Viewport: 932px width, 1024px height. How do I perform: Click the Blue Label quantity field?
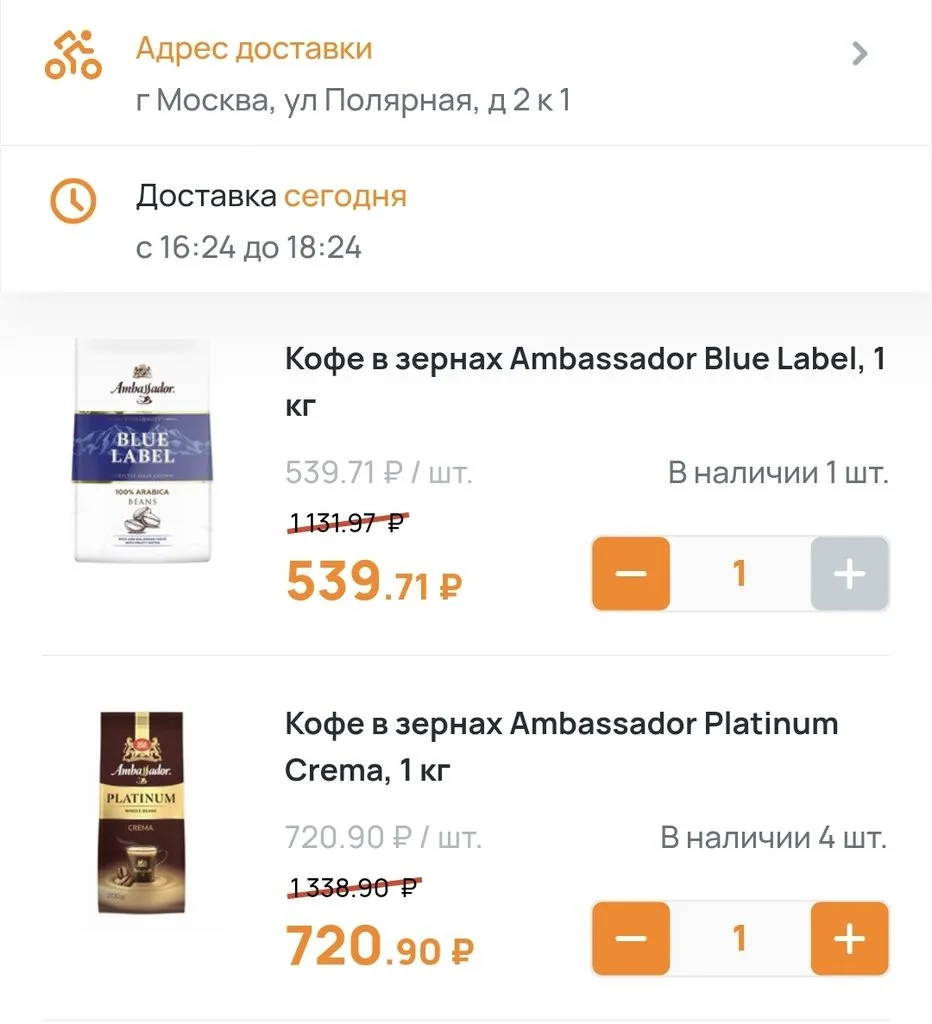point(740,573)
